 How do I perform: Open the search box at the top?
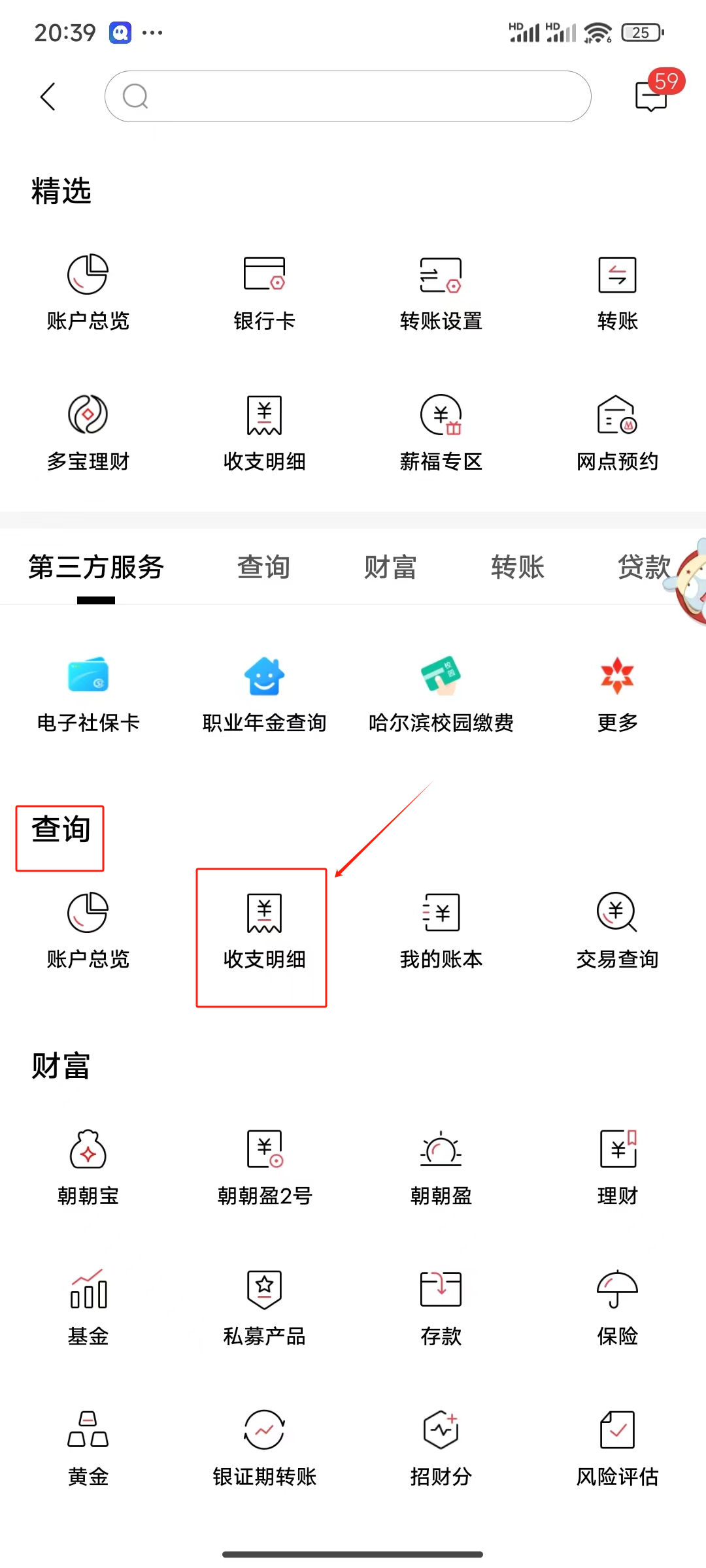[x=348, y=97]
